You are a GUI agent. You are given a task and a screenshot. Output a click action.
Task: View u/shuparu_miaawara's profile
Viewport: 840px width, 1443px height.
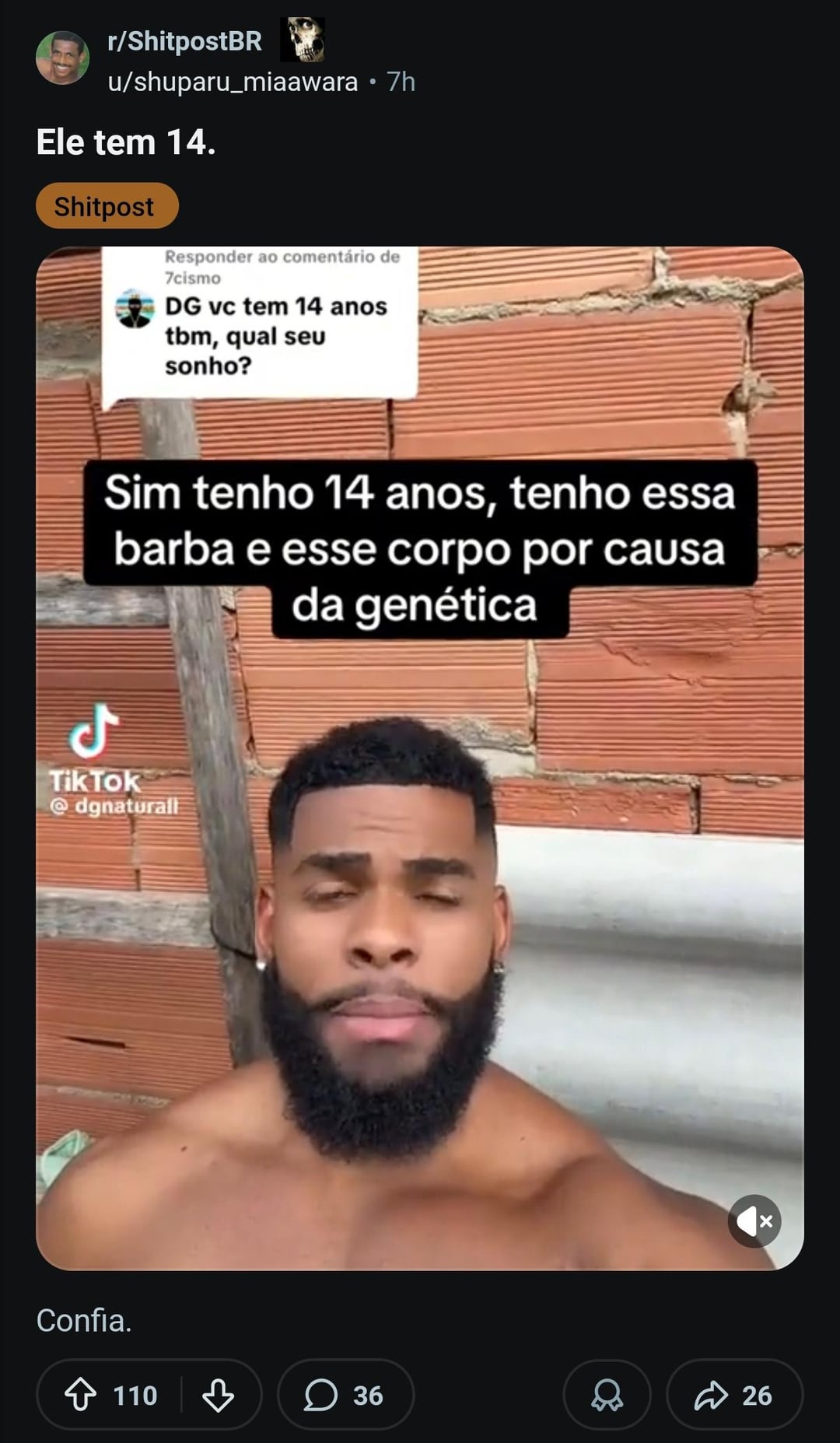233,82
